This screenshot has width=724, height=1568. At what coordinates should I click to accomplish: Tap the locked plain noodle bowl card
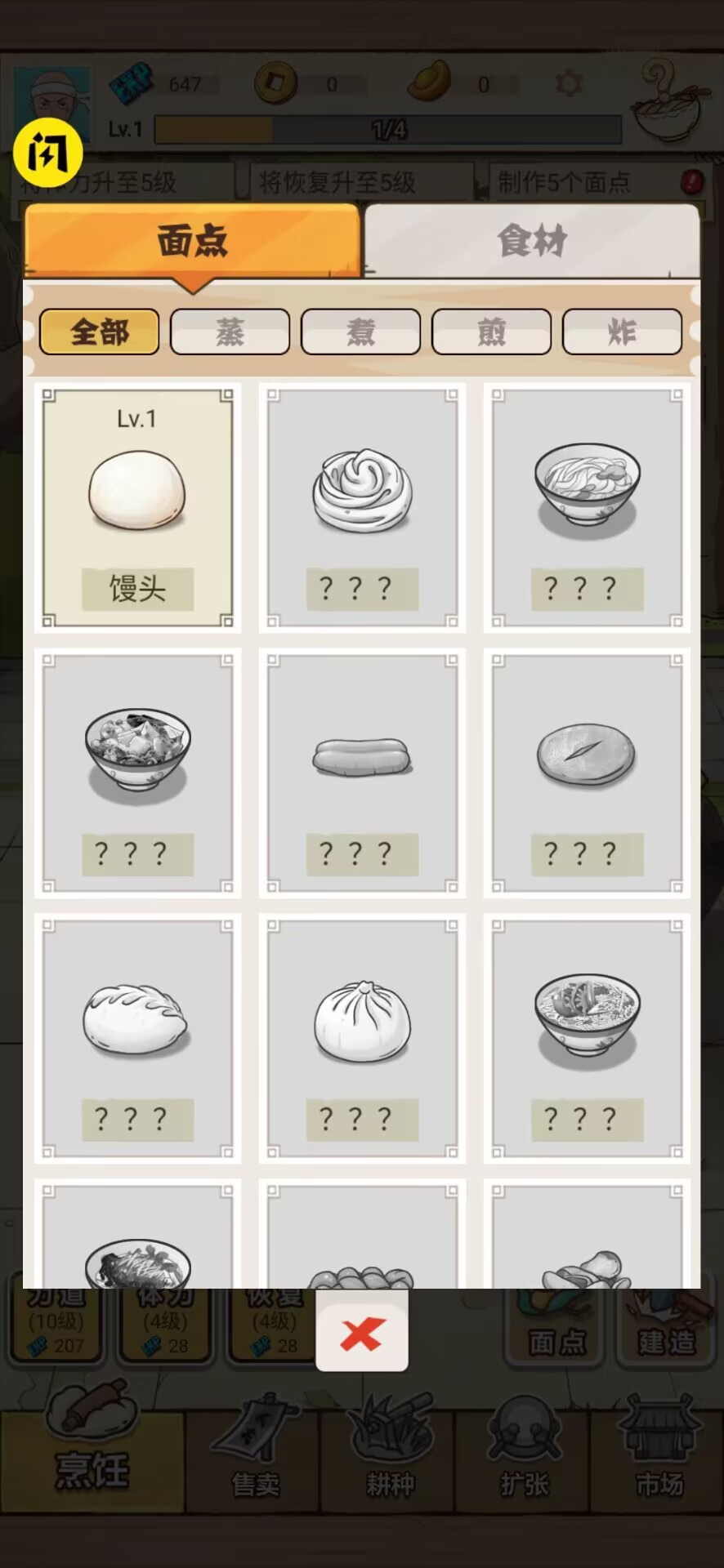click(587, 507)
